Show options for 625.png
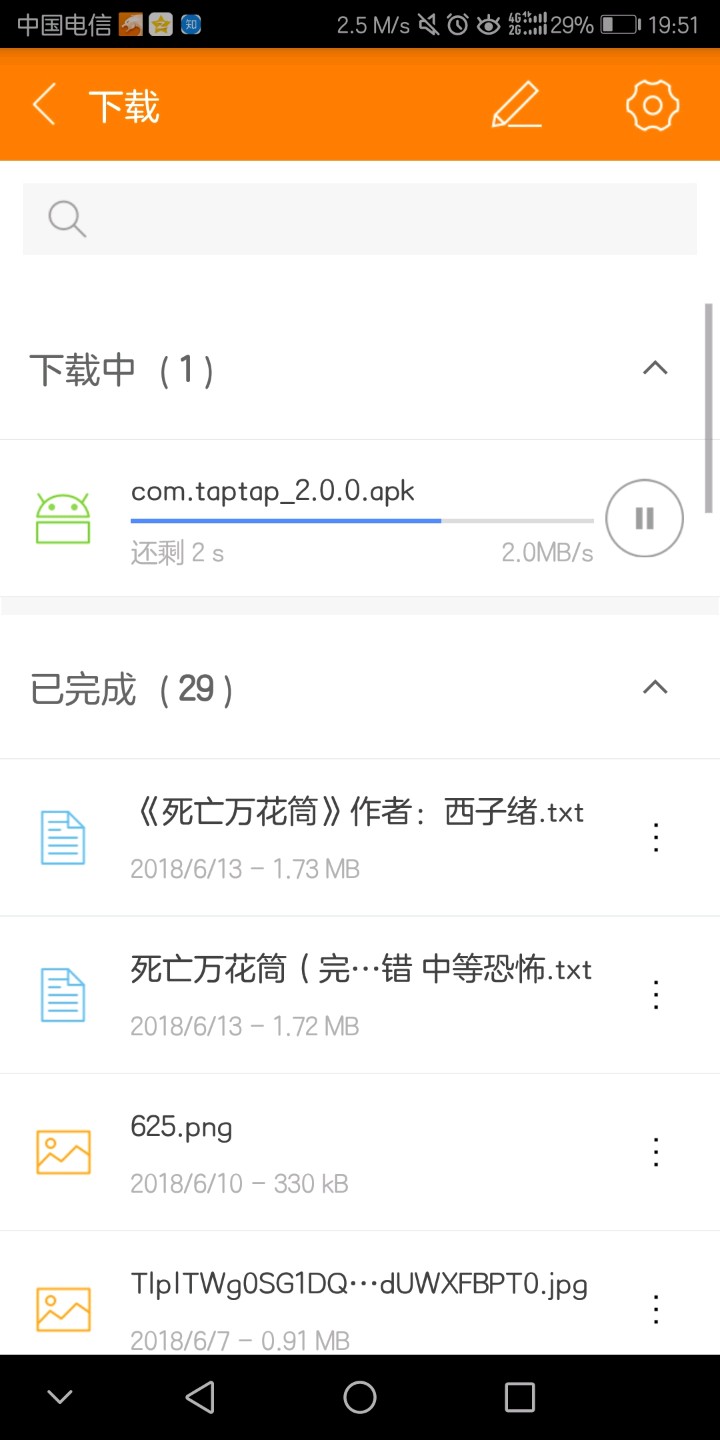The width and height of the screenshot is (720, 1440). click(x=656, y=1152)
